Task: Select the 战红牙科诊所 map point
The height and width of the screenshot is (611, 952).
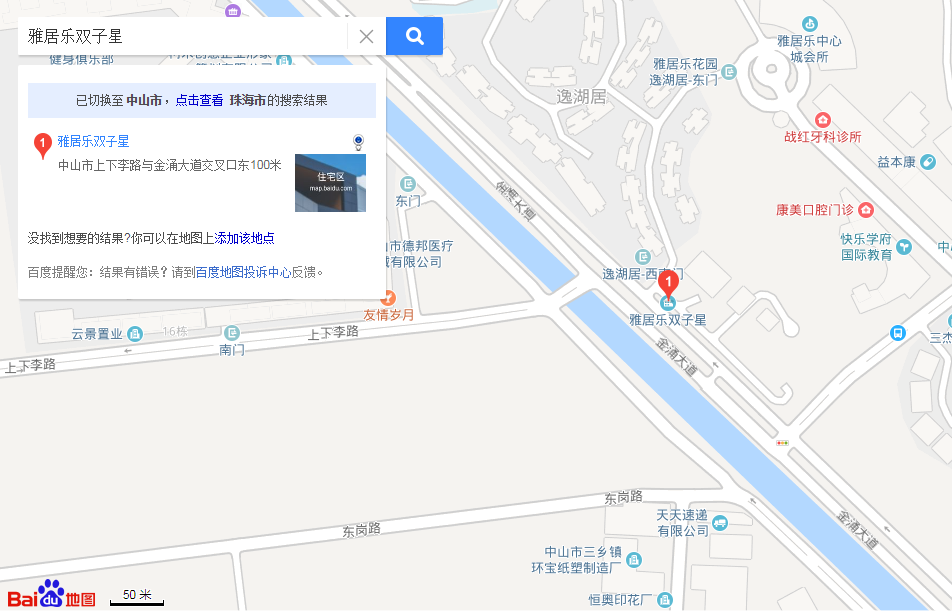Action: [823, 120]
